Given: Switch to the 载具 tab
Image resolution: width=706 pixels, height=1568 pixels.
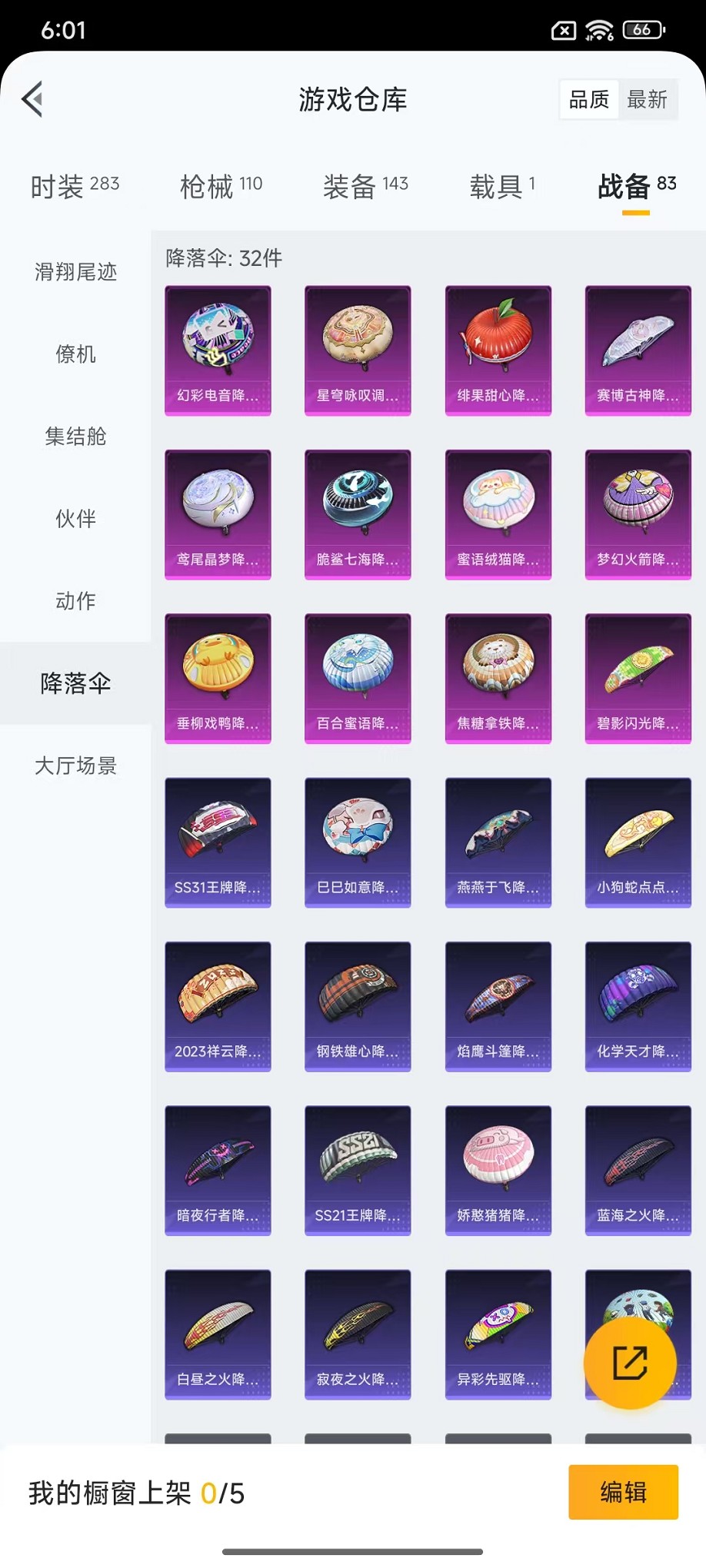Looking at the screenshot, I should pyautogui.click(x=502, y=186).
